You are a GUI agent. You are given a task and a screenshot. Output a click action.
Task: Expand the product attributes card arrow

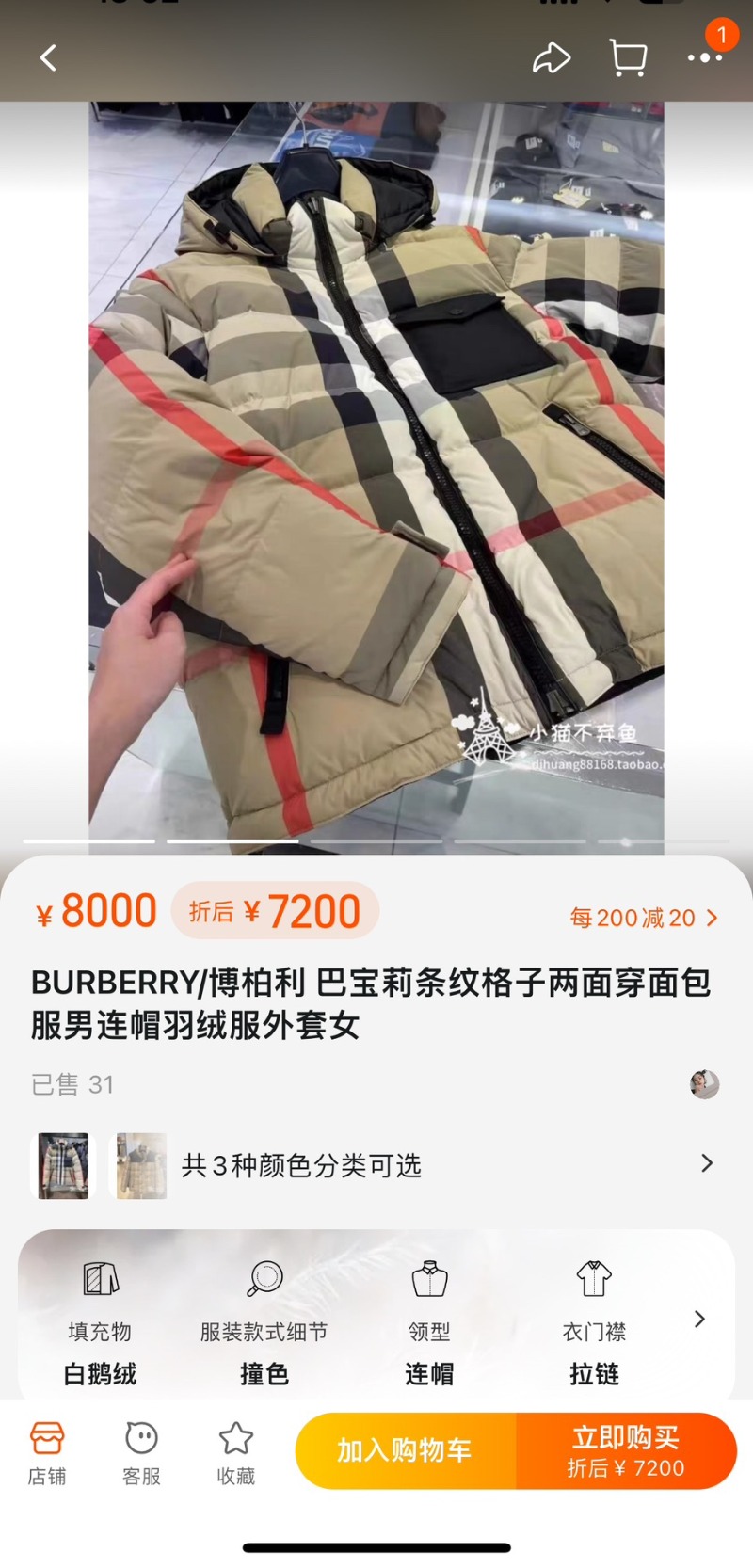(699, 1319)
